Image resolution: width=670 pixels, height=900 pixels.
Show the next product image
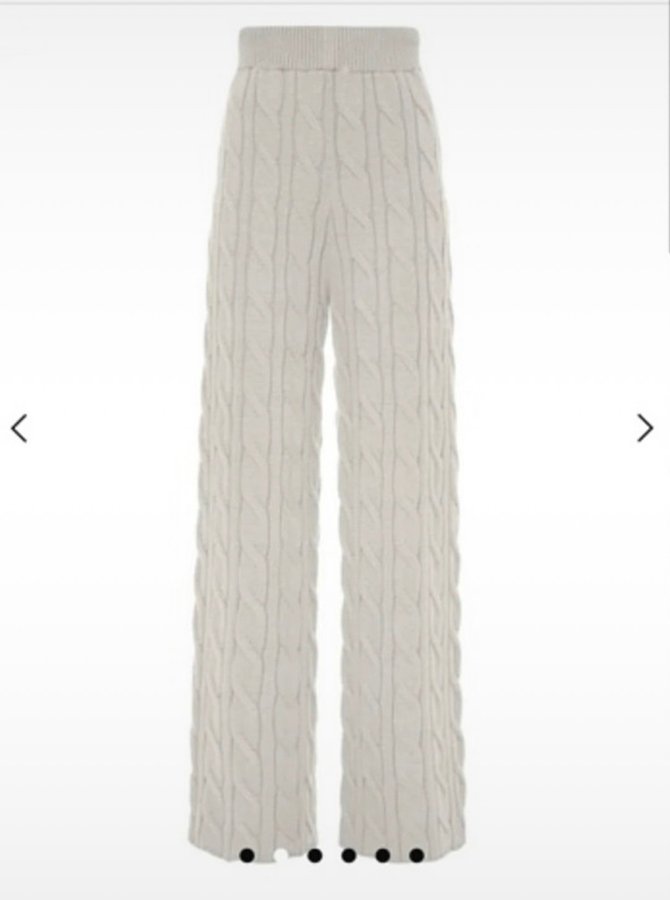pos(645,428)
